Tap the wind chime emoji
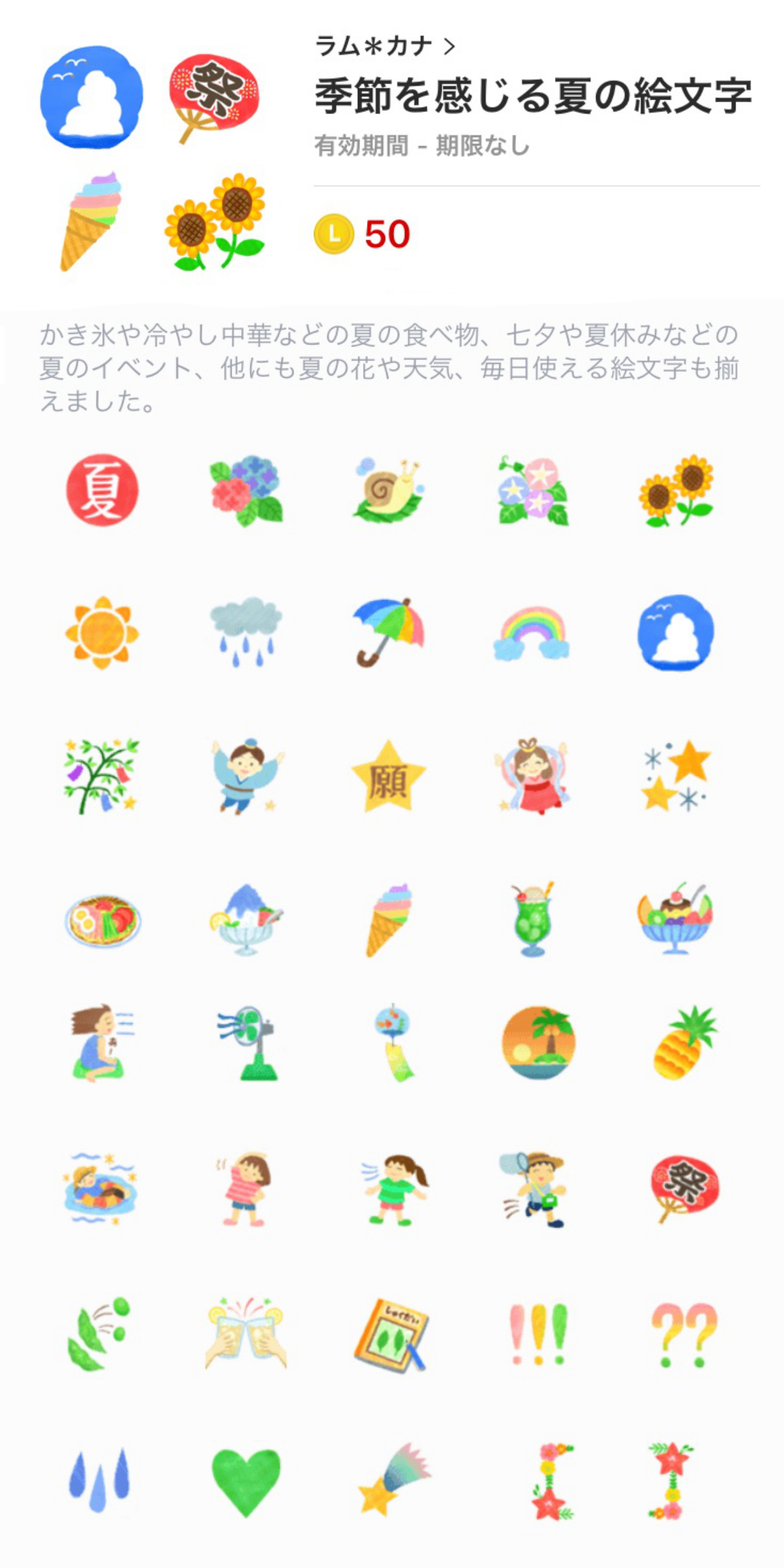This screenshot has width=784, height=1568. [396, 1043]
